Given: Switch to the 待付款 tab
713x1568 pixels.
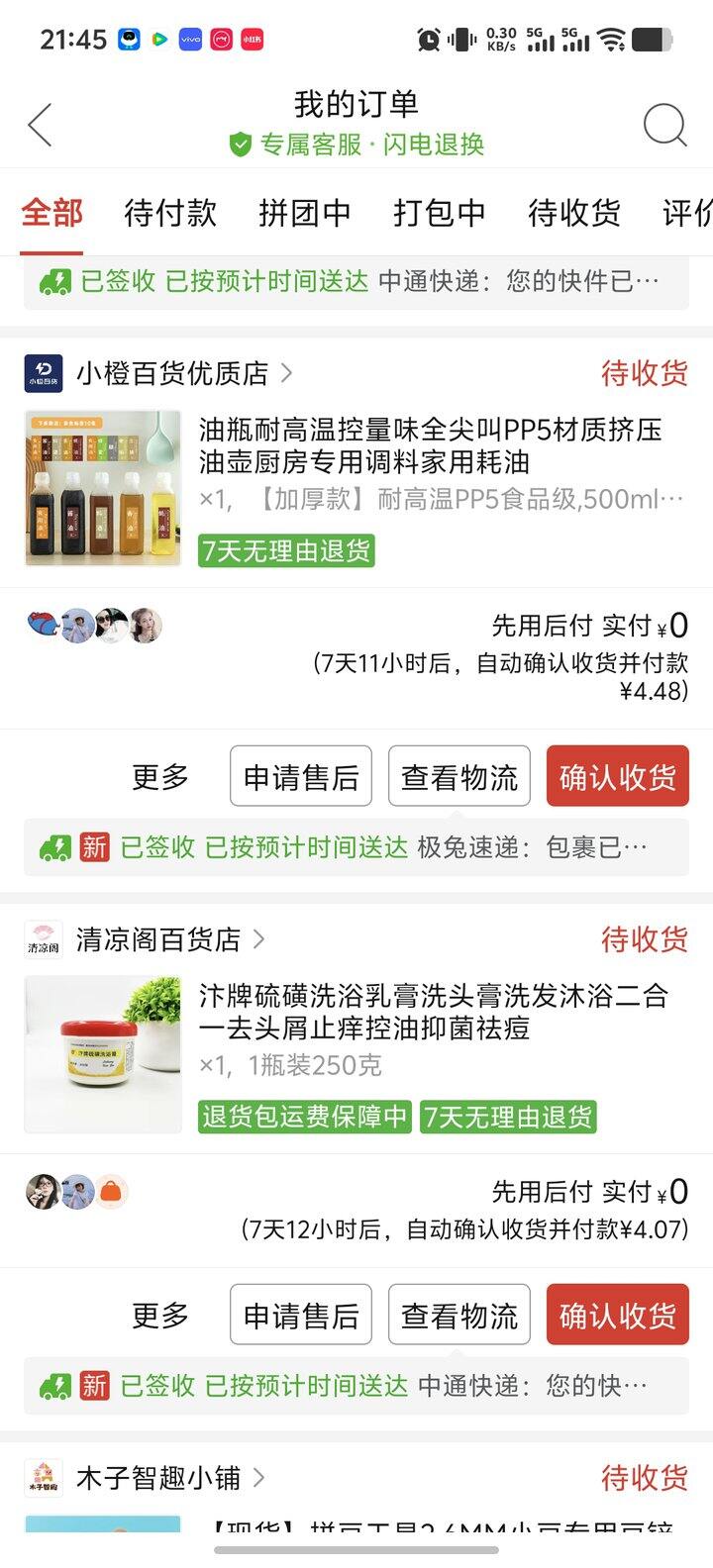Looking at the screenshot, I should point(170,213).
